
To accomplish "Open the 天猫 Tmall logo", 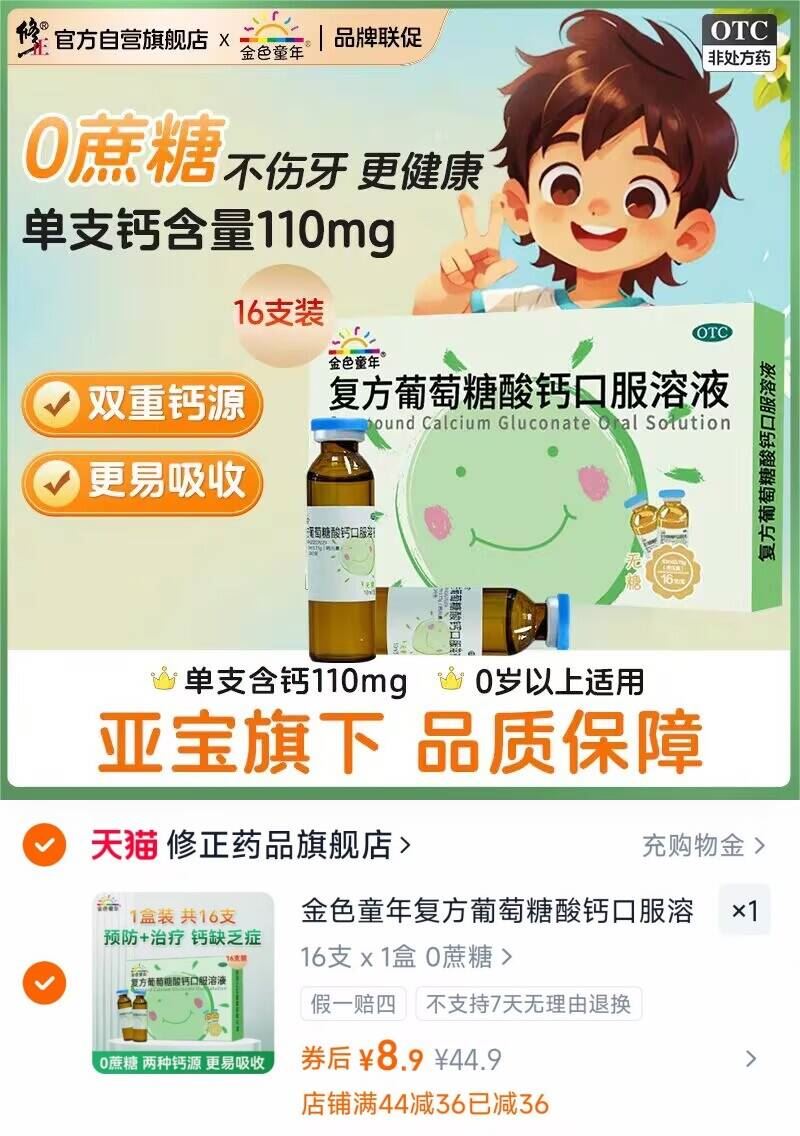I will click(x=126, y=843).
